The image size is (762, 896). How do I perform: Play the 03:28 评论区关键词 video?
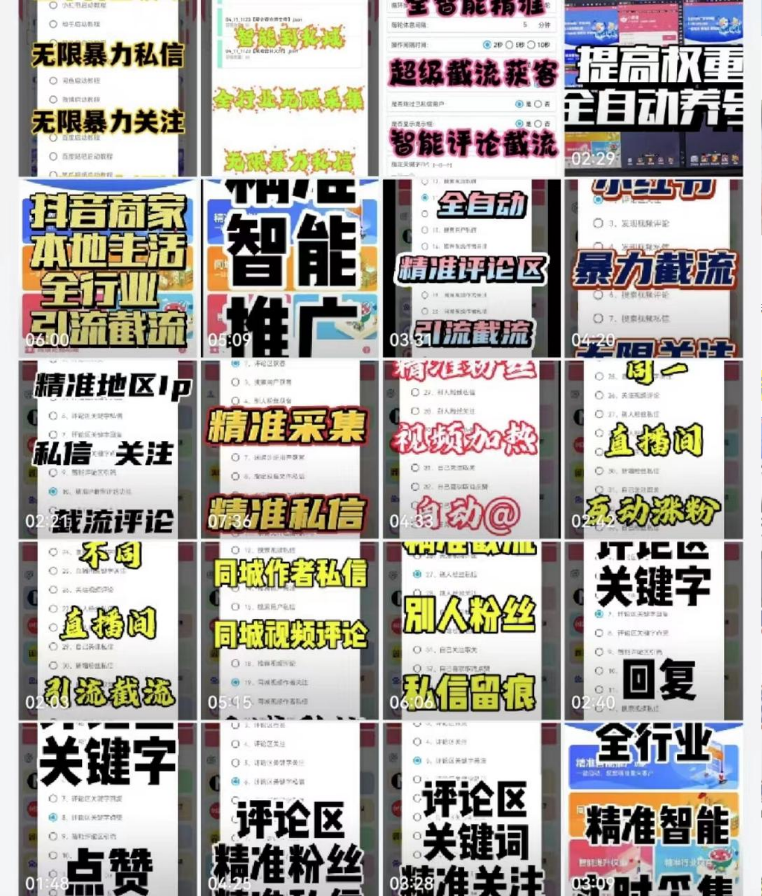472,809
